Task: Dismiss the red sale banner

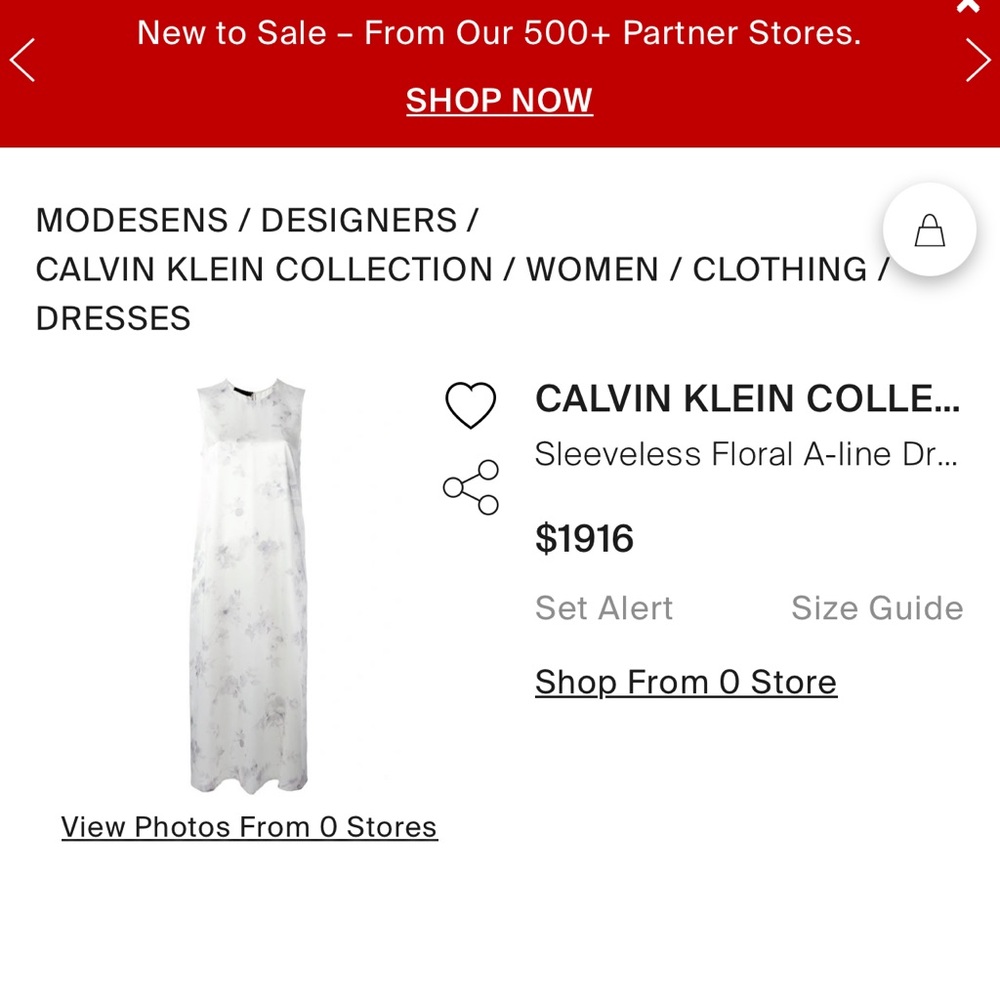Action: pos(968,6)
